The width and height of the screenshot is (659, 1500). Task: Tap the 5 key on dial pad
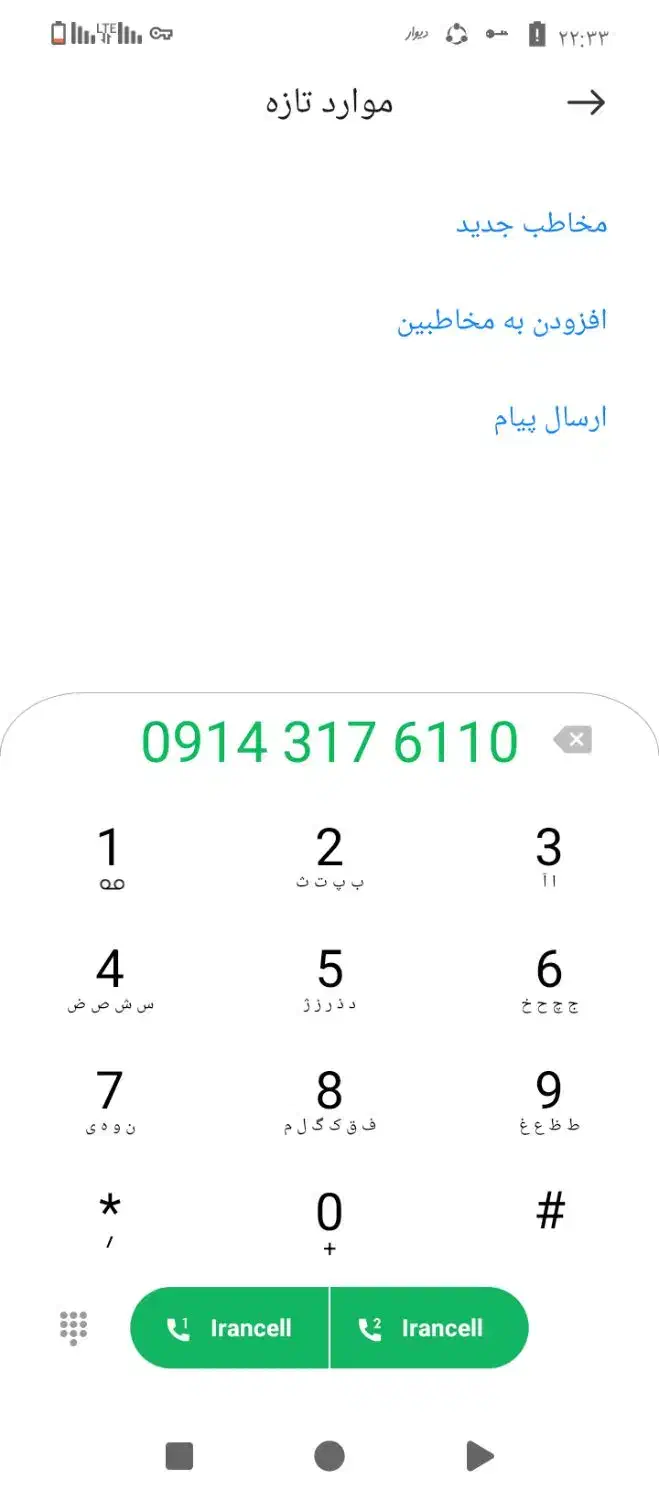click(329, 979)
